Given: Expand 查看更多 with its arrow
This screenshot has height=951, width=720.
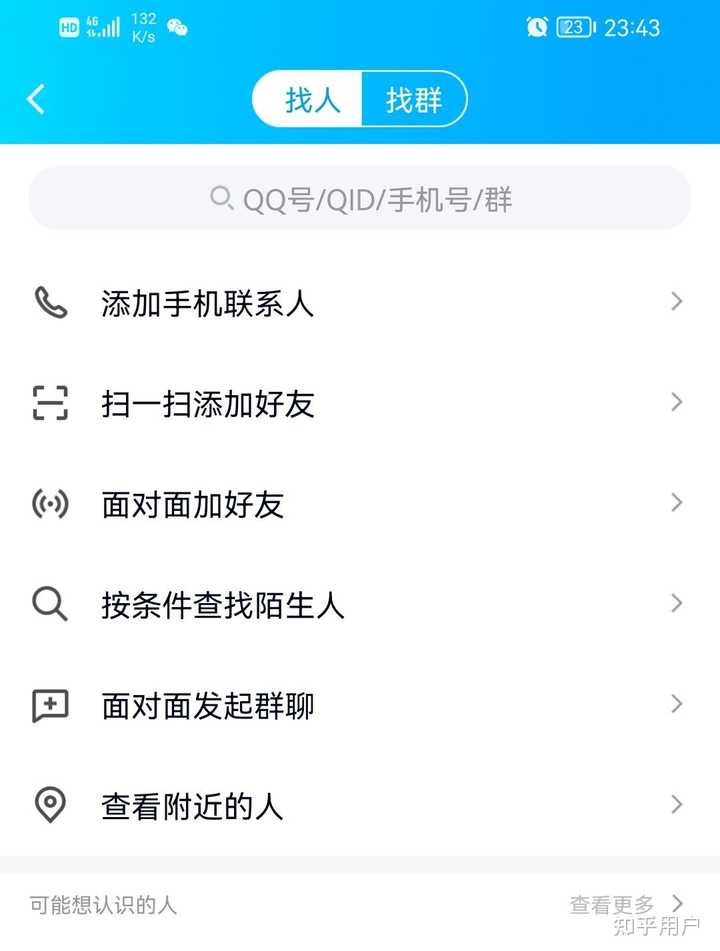Looking at the screenshot, I should pyautogui.click(x=675, y=905).
